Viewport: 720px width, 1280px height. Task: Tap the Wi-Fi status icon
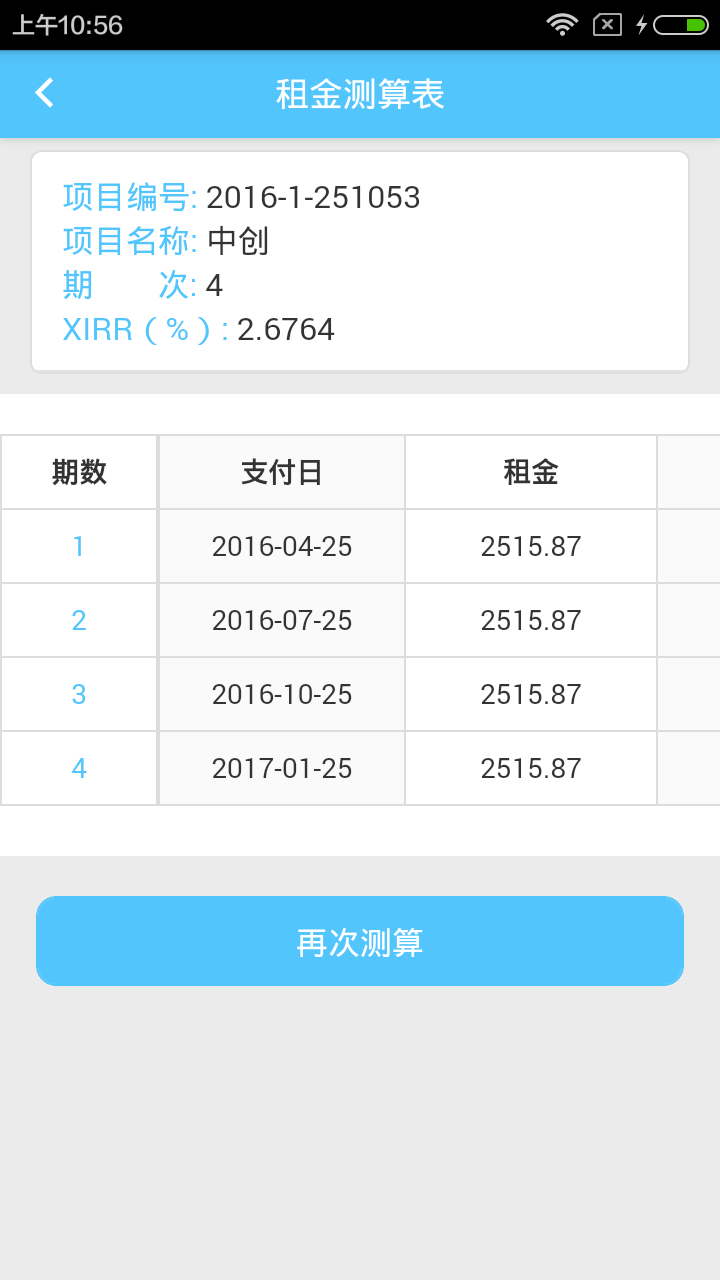coord(561,25)
